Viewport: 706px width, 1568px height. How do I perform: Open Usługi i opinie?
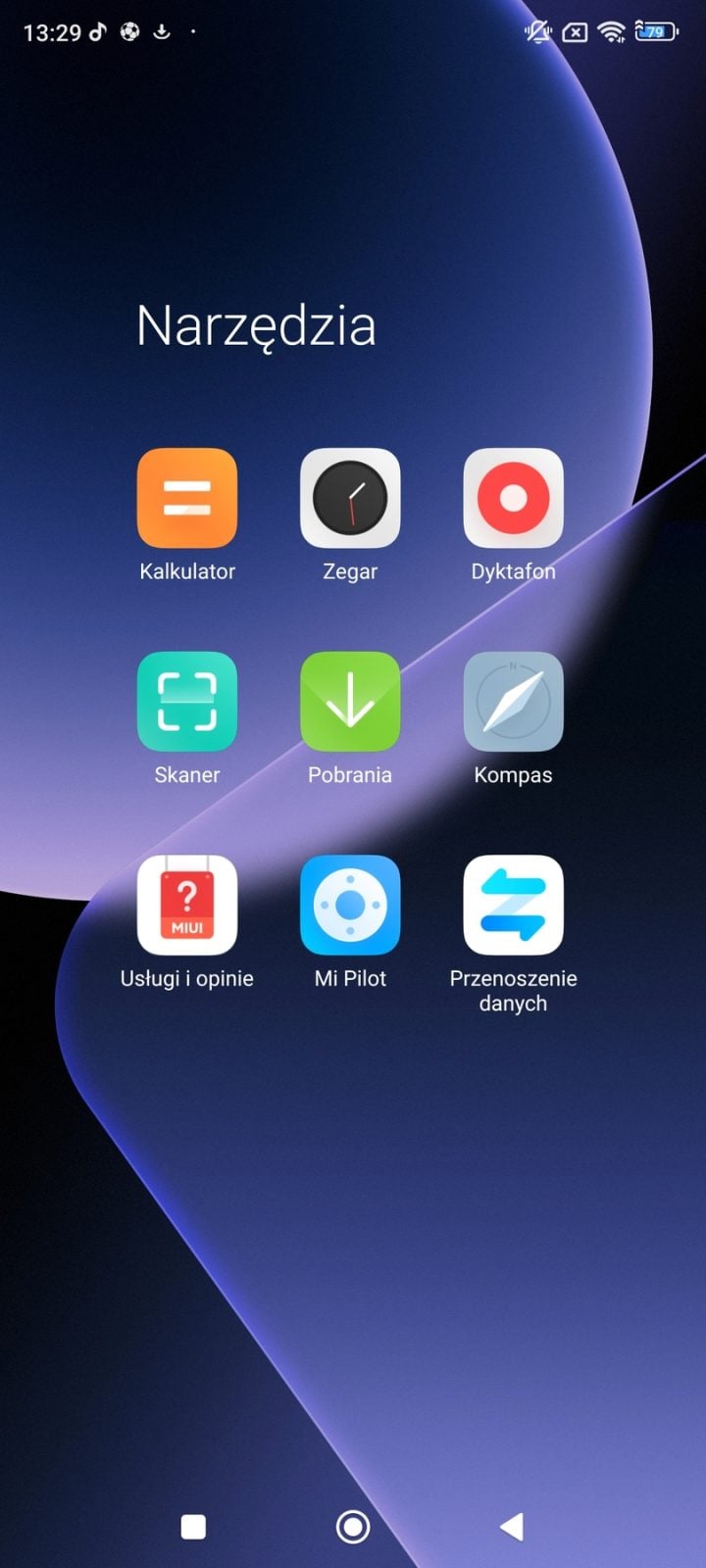click(187, 906)
